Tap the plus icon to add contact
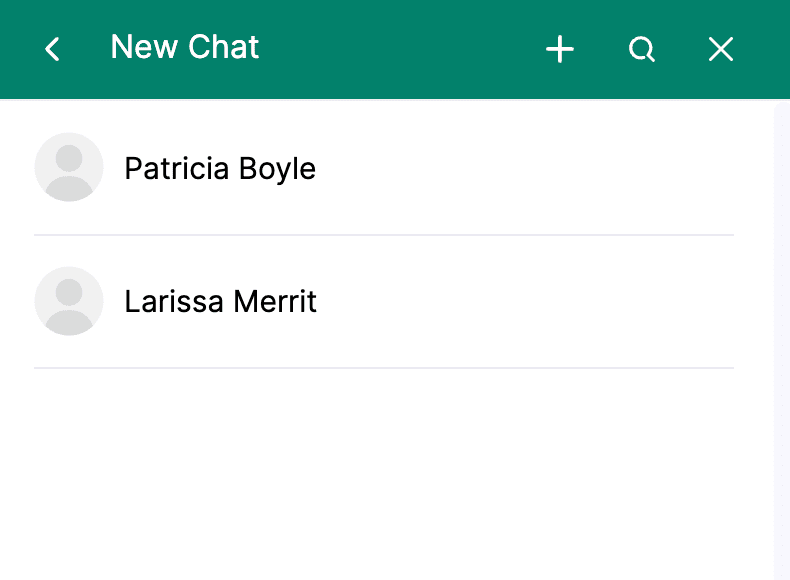Viewport: 790px width, 580px height. point(560,49)
